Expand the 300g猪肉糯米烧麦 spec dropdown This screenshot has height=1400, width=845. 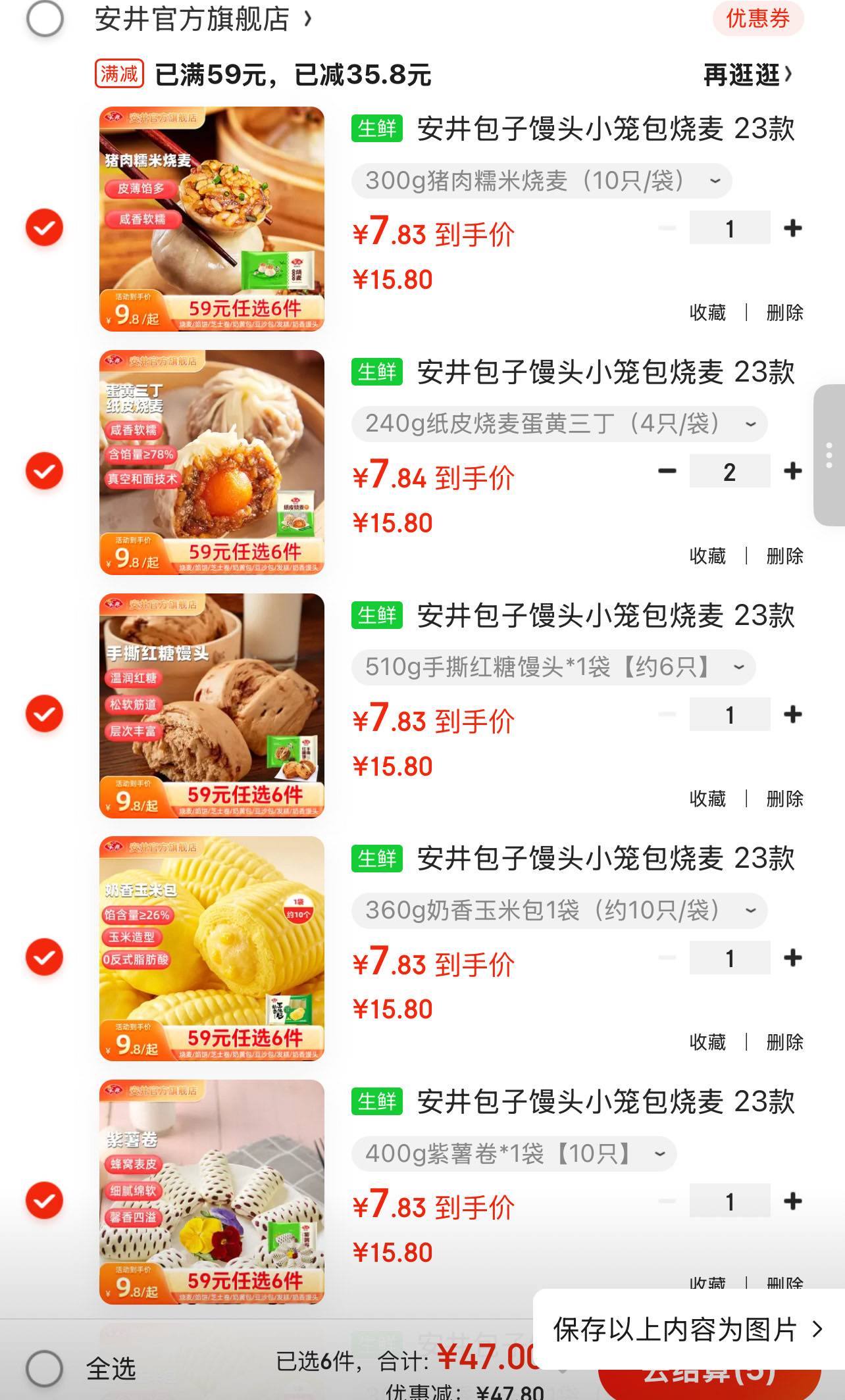541,181
